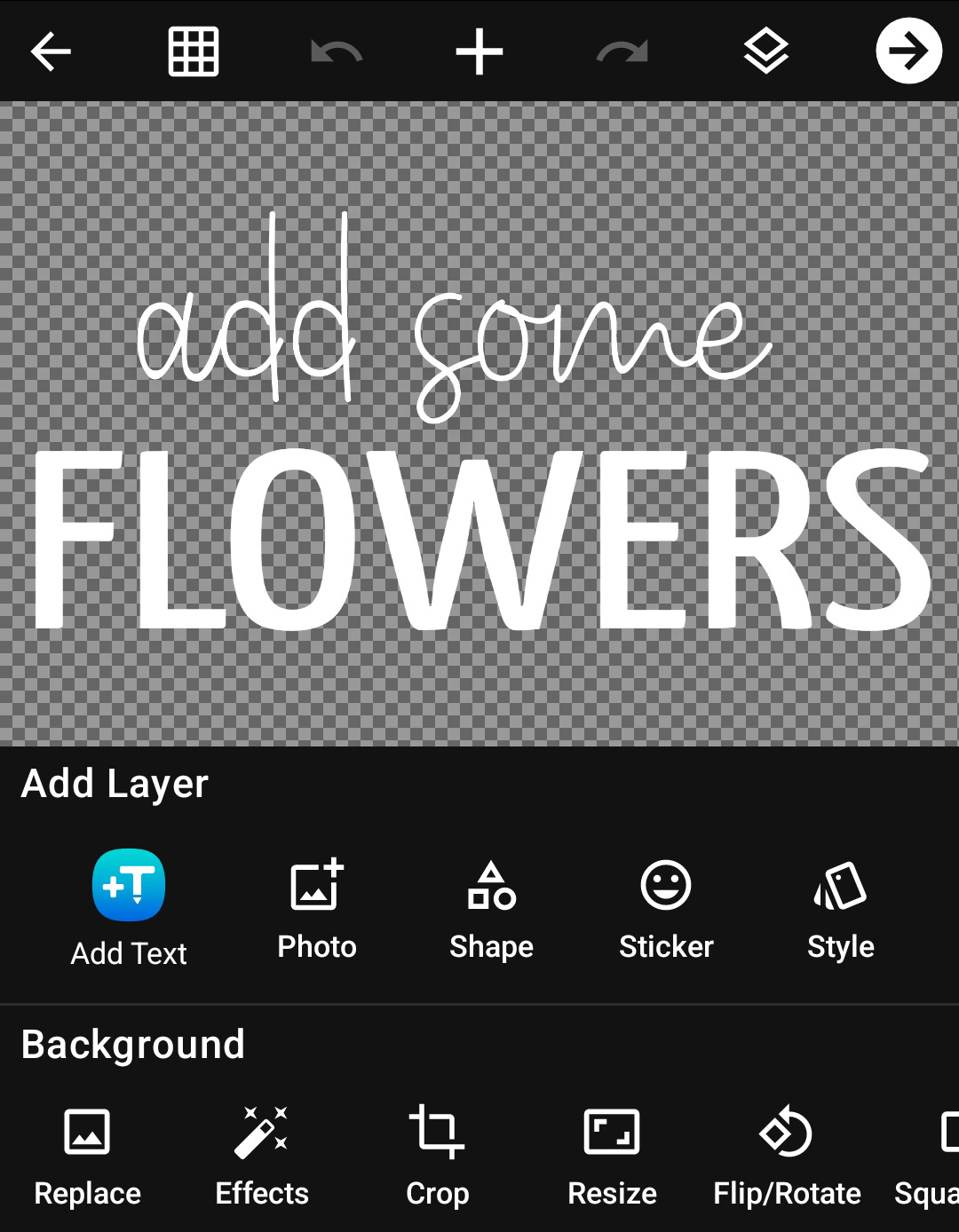The image size is (959, 1232).
Task: Go back with the left arrow
Action: pyautogui.click(x=52, y=51)
